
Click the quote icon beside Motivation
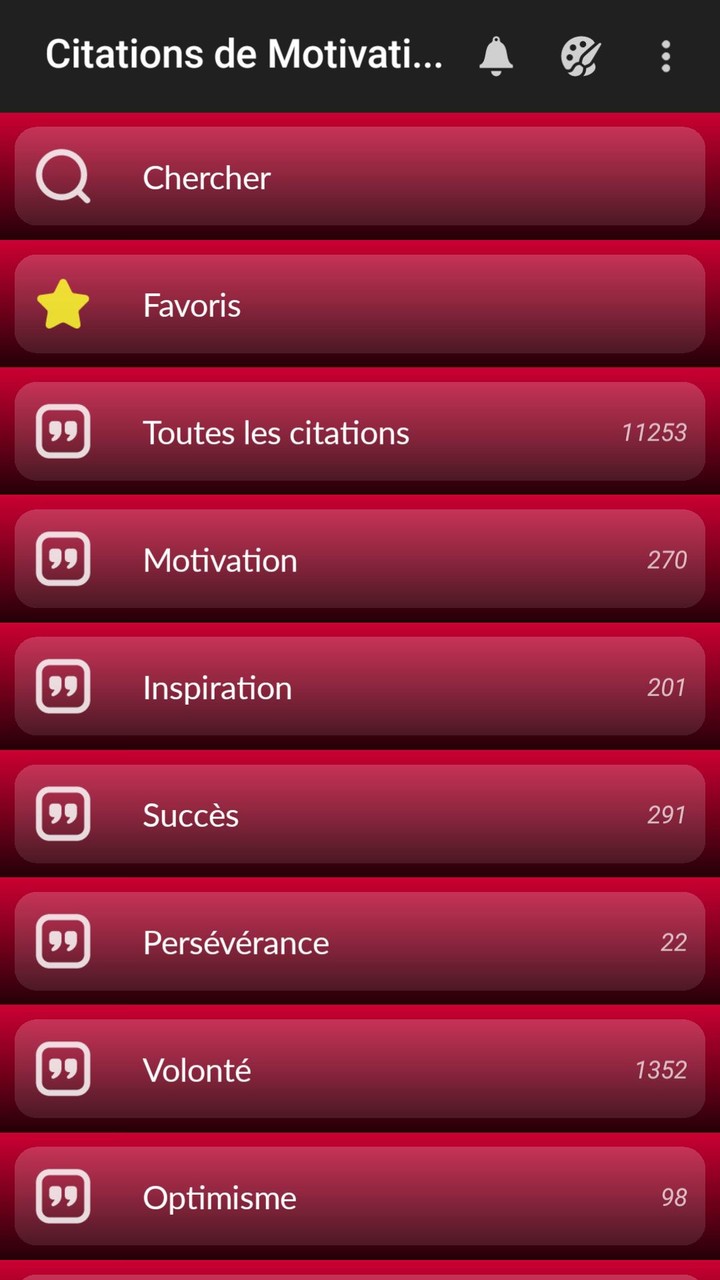(62, 559)
